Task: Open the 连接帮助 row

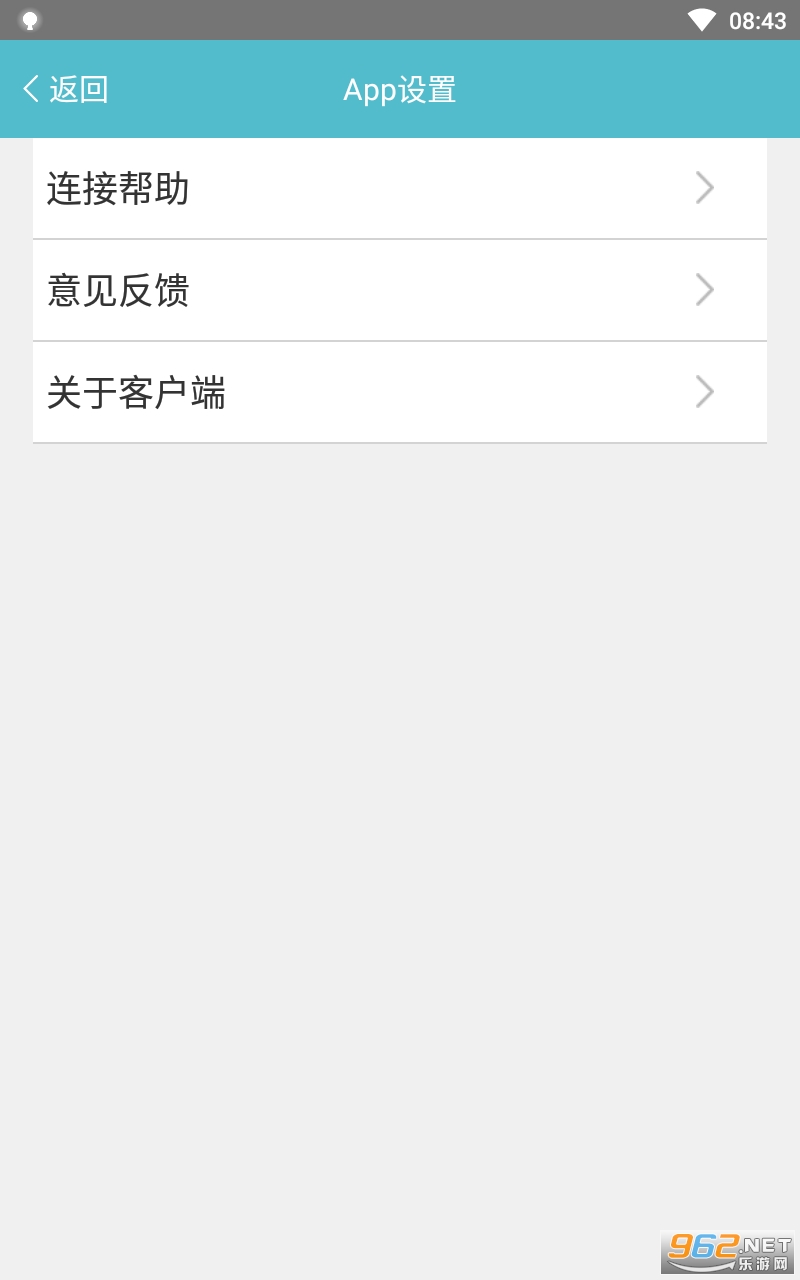Action: click(400, 188)
